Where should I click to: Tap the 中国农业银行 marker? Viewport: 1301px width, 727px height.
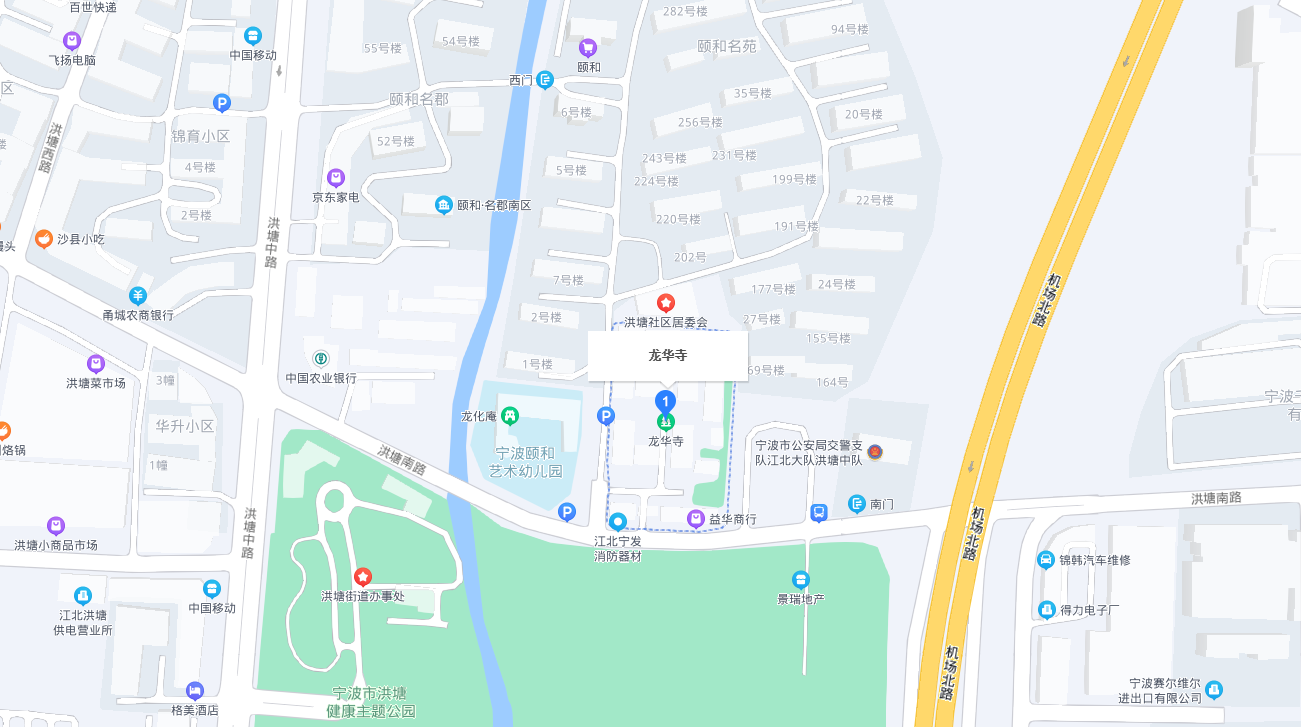click(320, 358)
